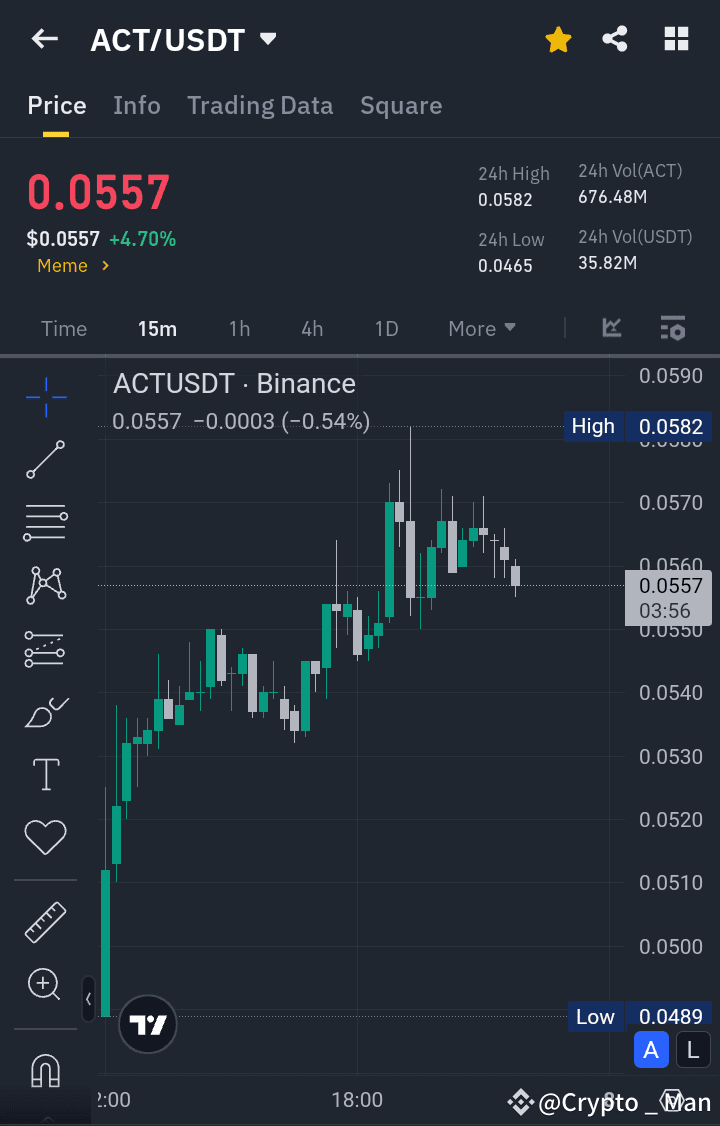Screen dimensions: 720x1126
Task: Toggle Magnet mode in the drawing toolbar
Action: (x=44, y=1070)
